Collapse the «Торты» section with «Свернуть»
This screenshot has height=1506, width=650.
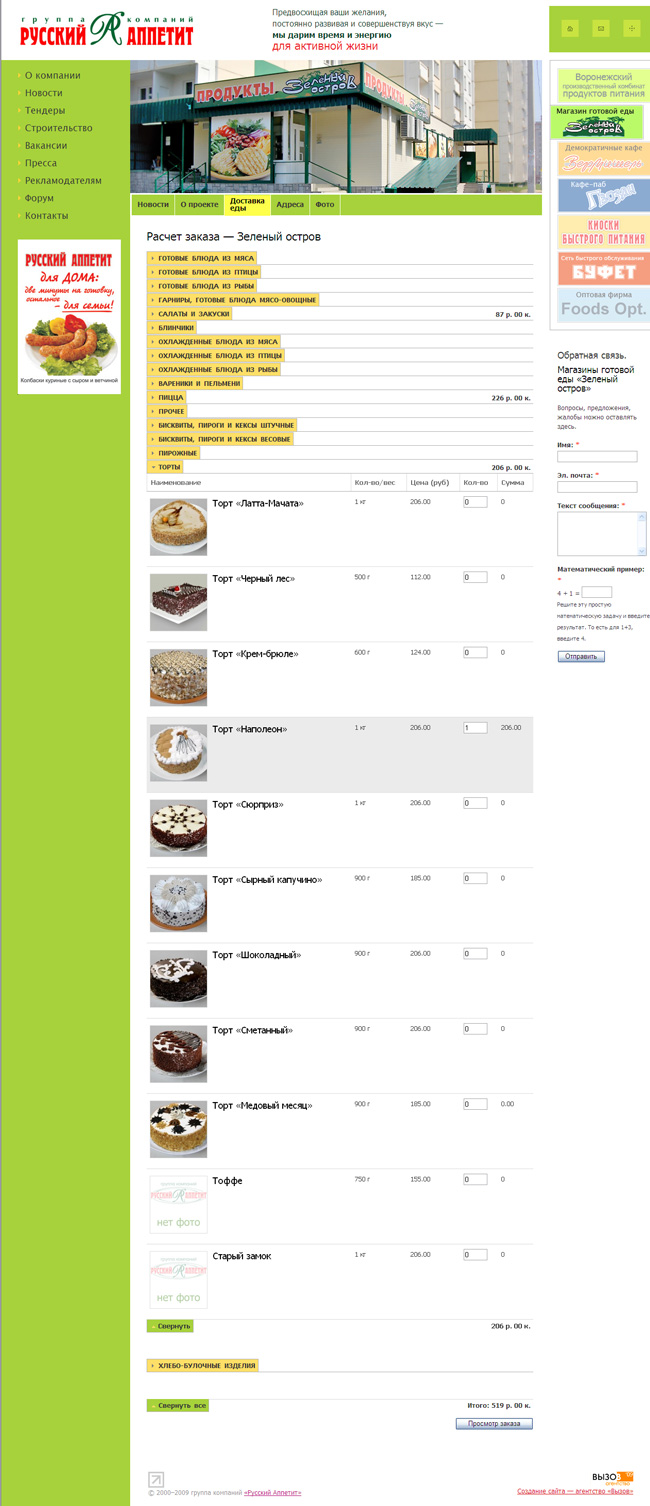172,1326
